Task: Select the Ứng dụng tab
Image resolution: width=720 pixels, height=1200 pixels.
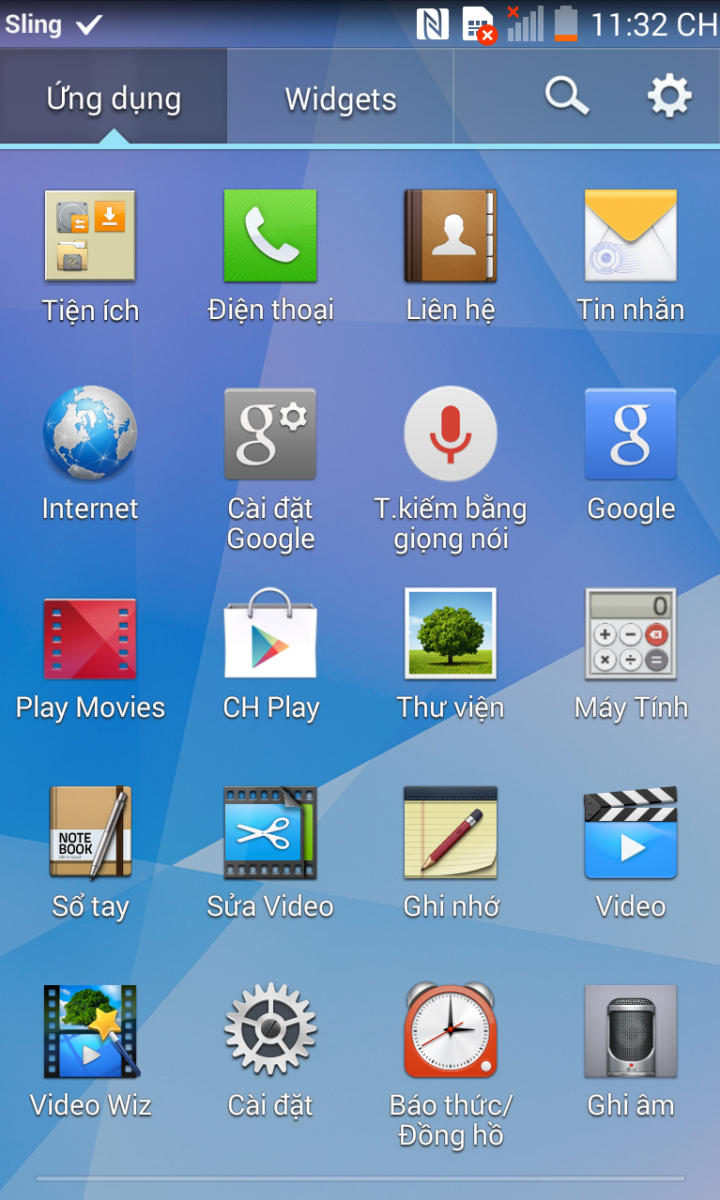Action: point(113,99)
